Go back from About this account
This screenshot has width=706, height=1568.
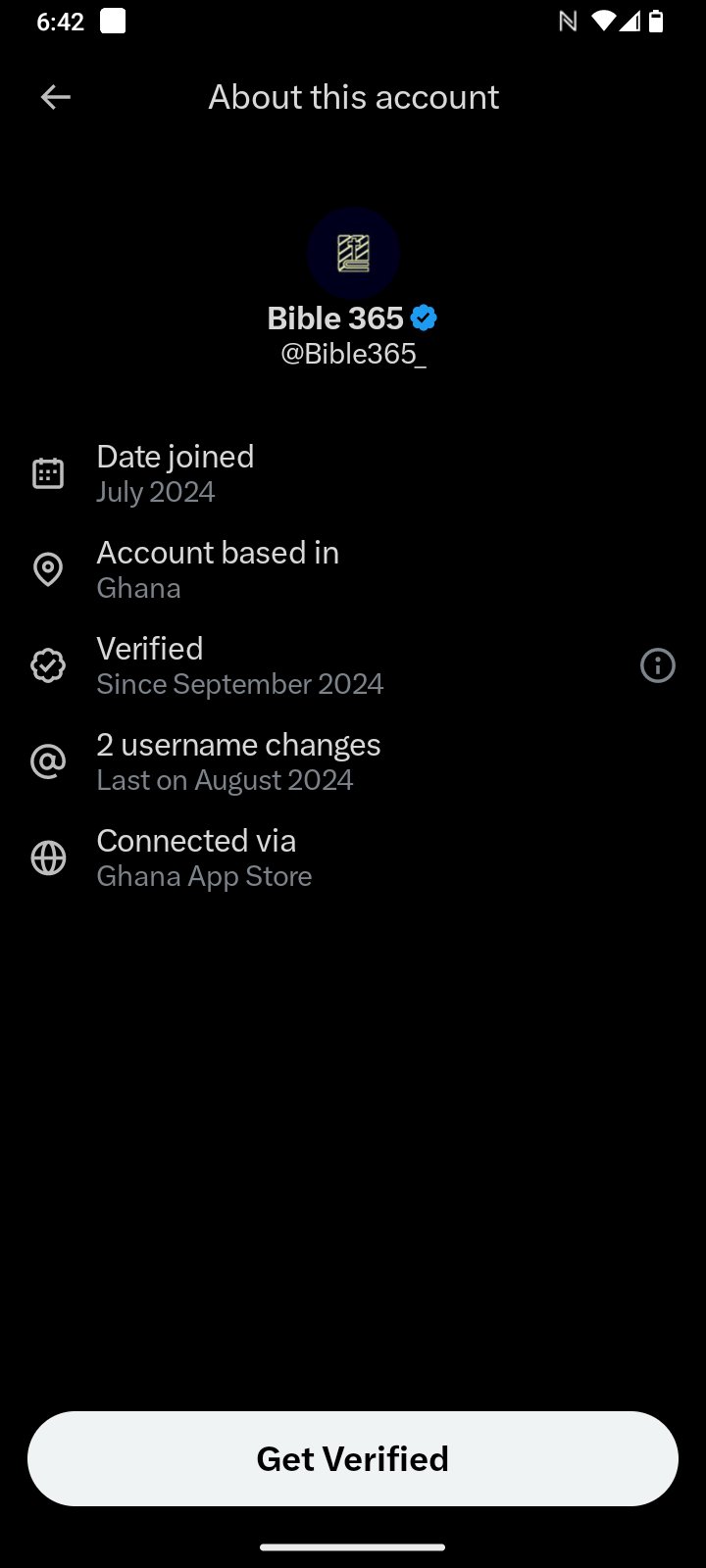[x=56, y=97]
